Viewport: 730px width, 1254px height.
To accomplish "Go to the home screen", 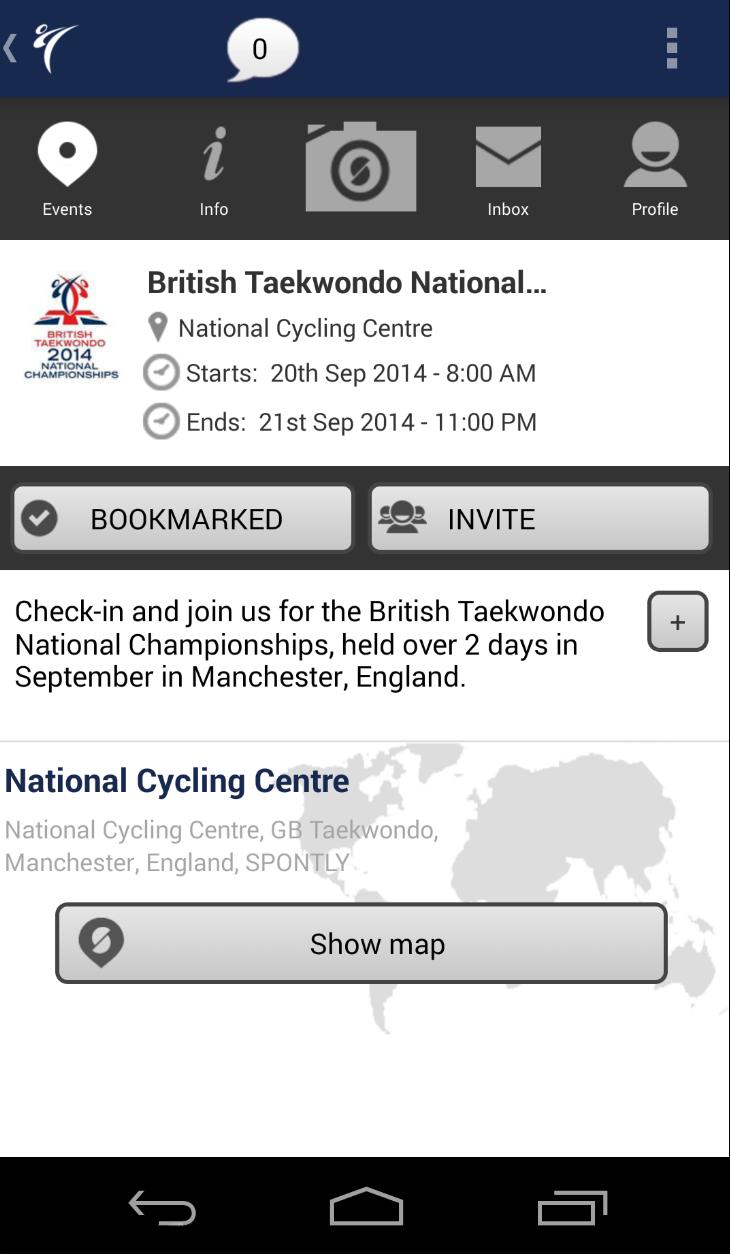I will click(x=366, y=1207).
